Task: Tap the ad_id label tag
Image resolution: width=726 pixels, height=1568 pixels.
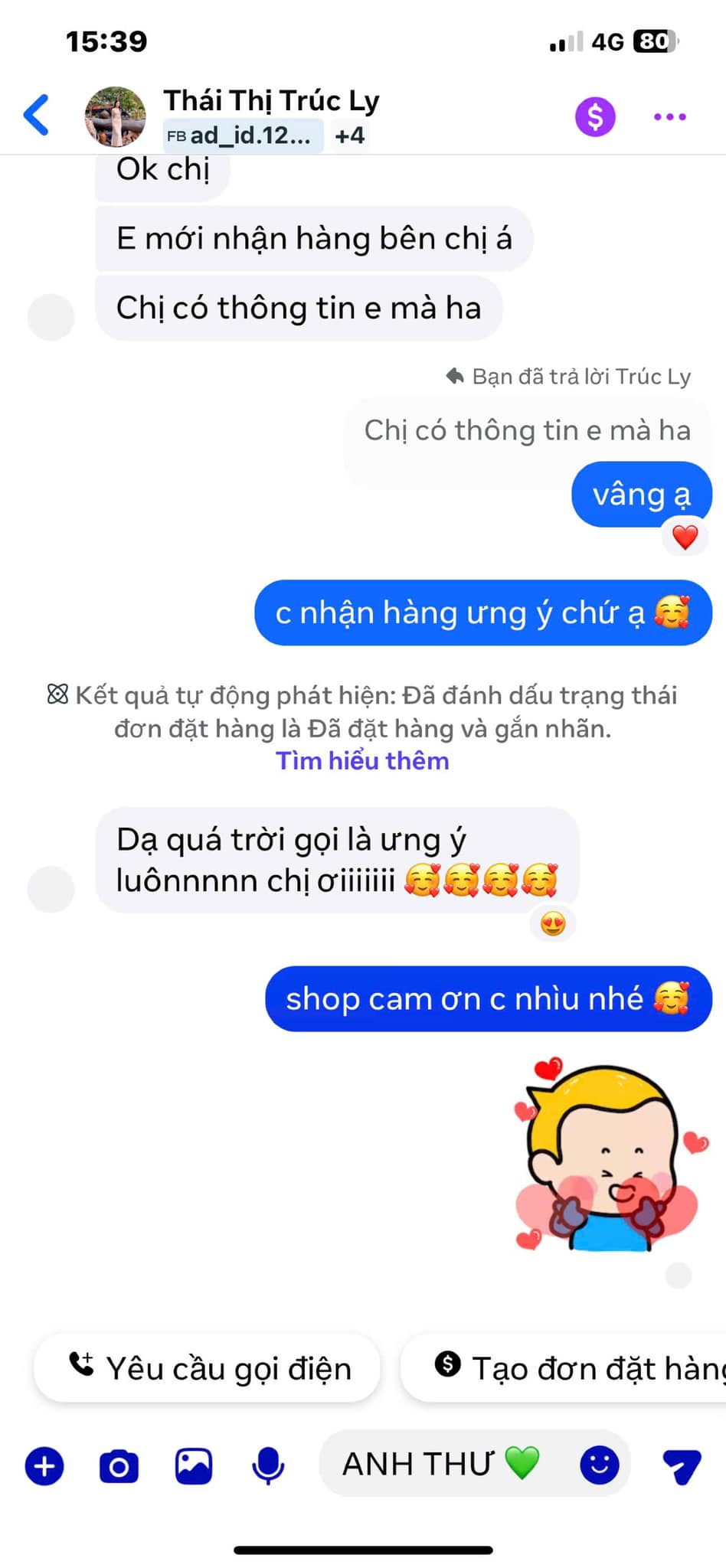Action: (x=243, y=136)
